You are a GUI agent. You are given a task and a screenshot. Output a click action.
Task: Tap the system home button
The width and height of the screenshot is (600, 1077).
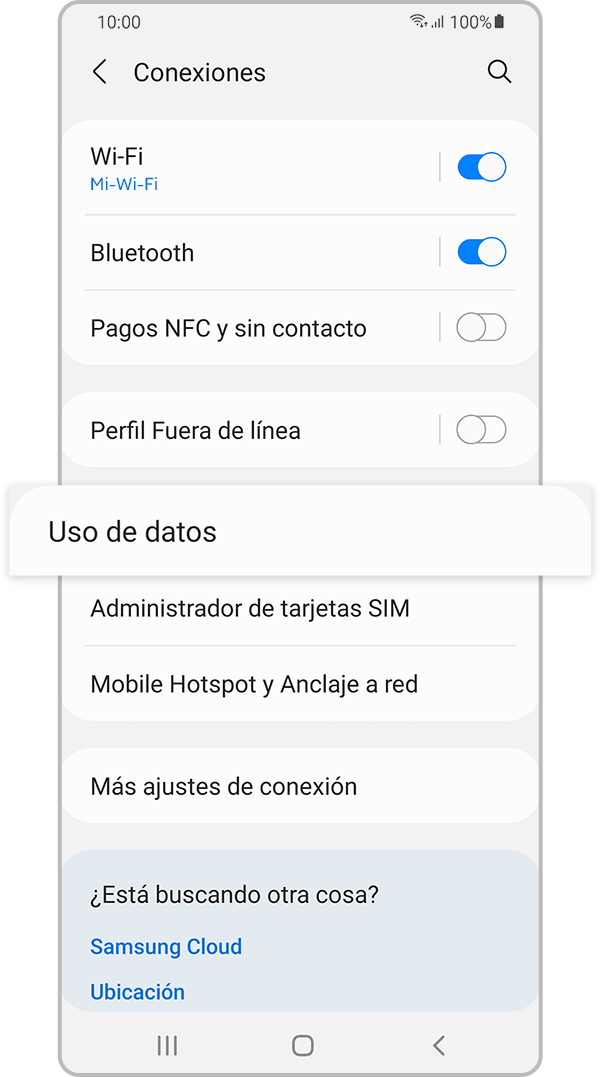tap(302, 1046)
